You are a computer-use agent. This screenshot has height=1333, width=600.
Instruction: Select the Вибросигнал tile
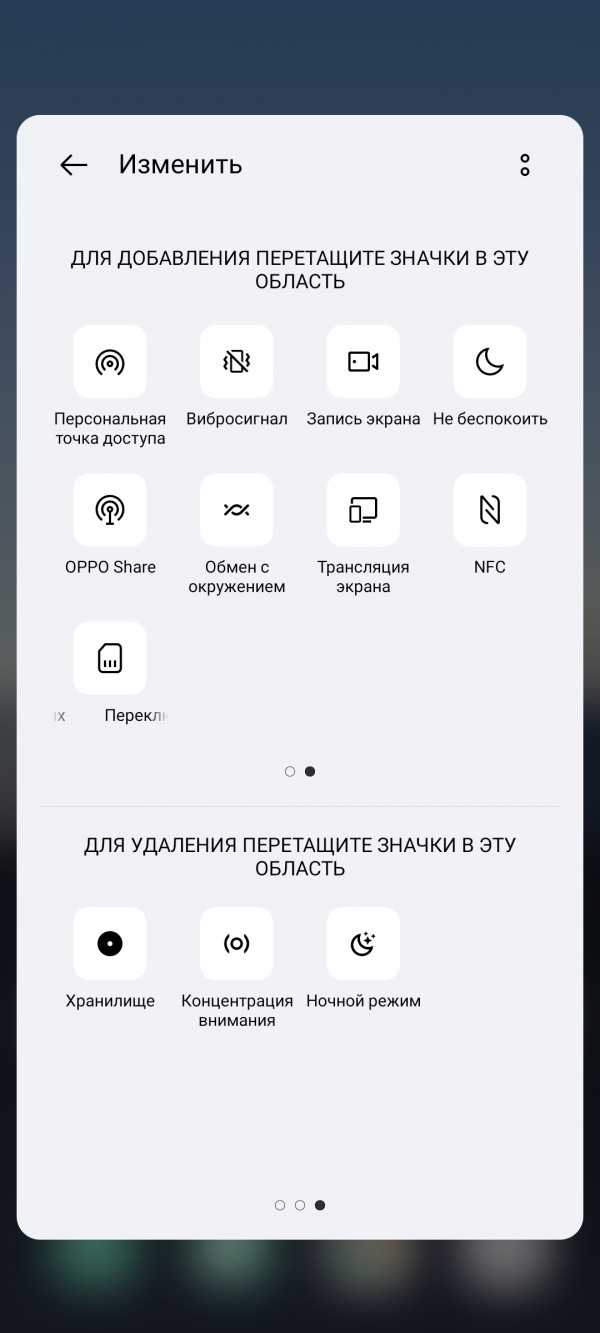[x=237, y=362]
